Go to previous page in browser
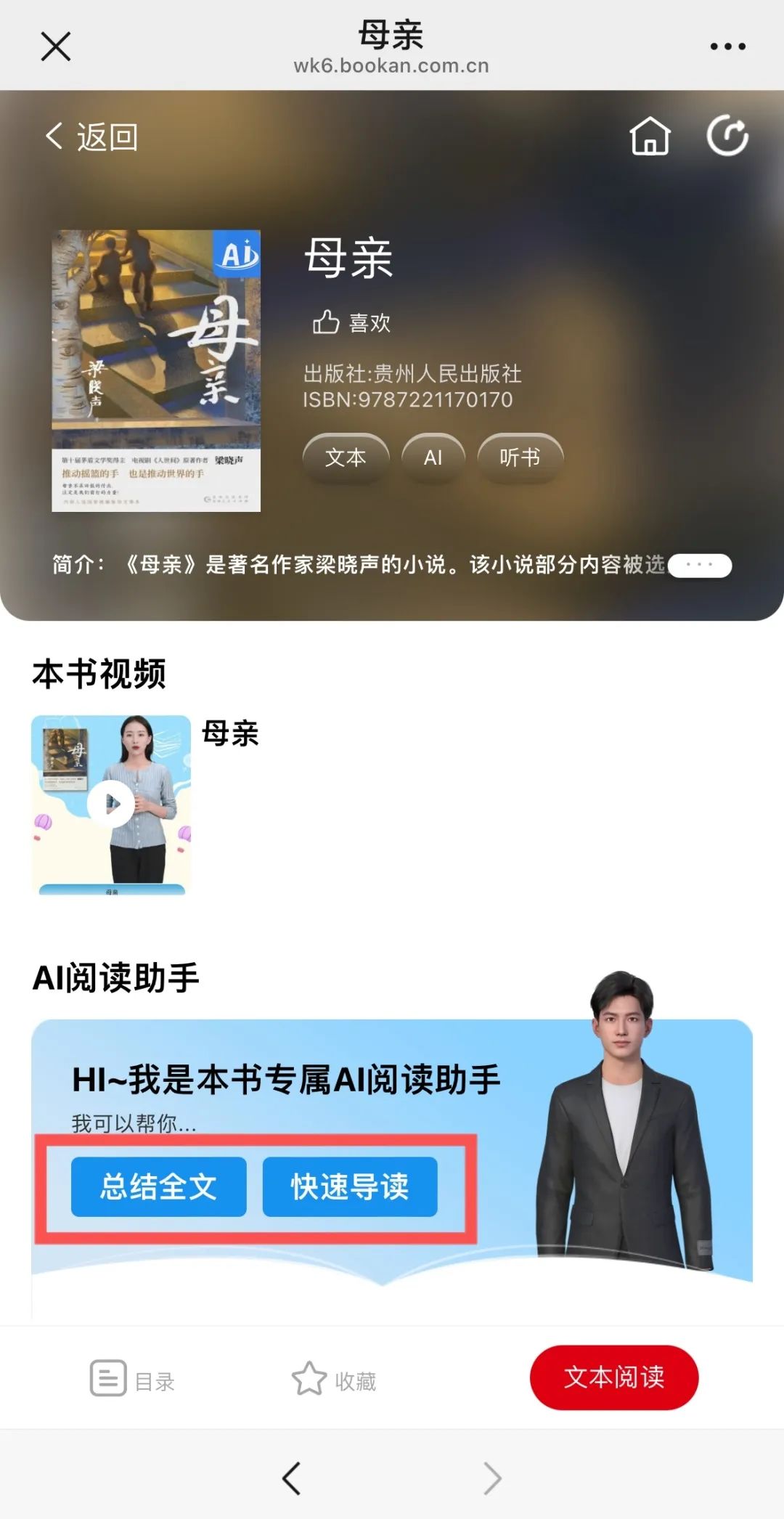This screenshot has height=1519, width=784. pos(292,1478)
